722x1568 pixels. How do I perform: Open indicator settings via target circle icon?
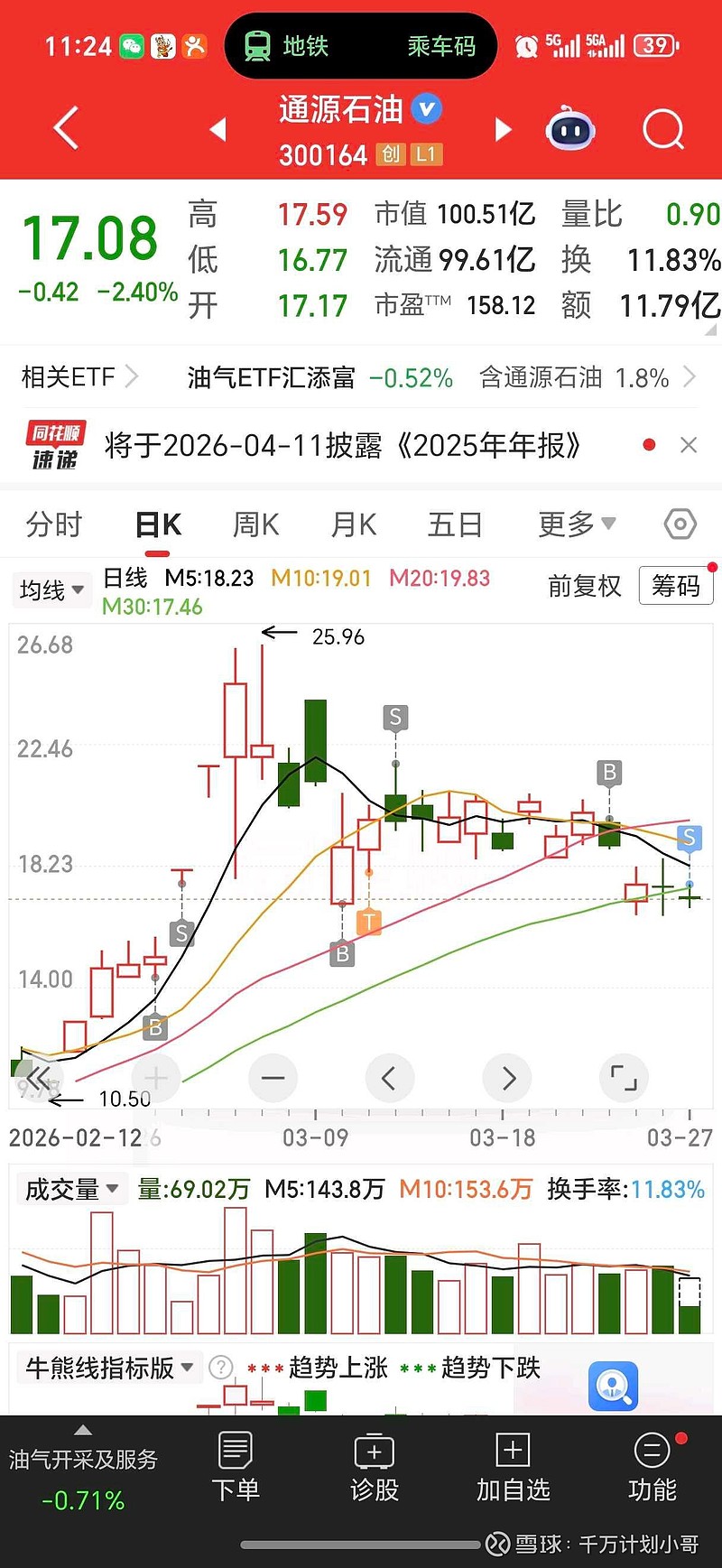(x=679, y=524)
